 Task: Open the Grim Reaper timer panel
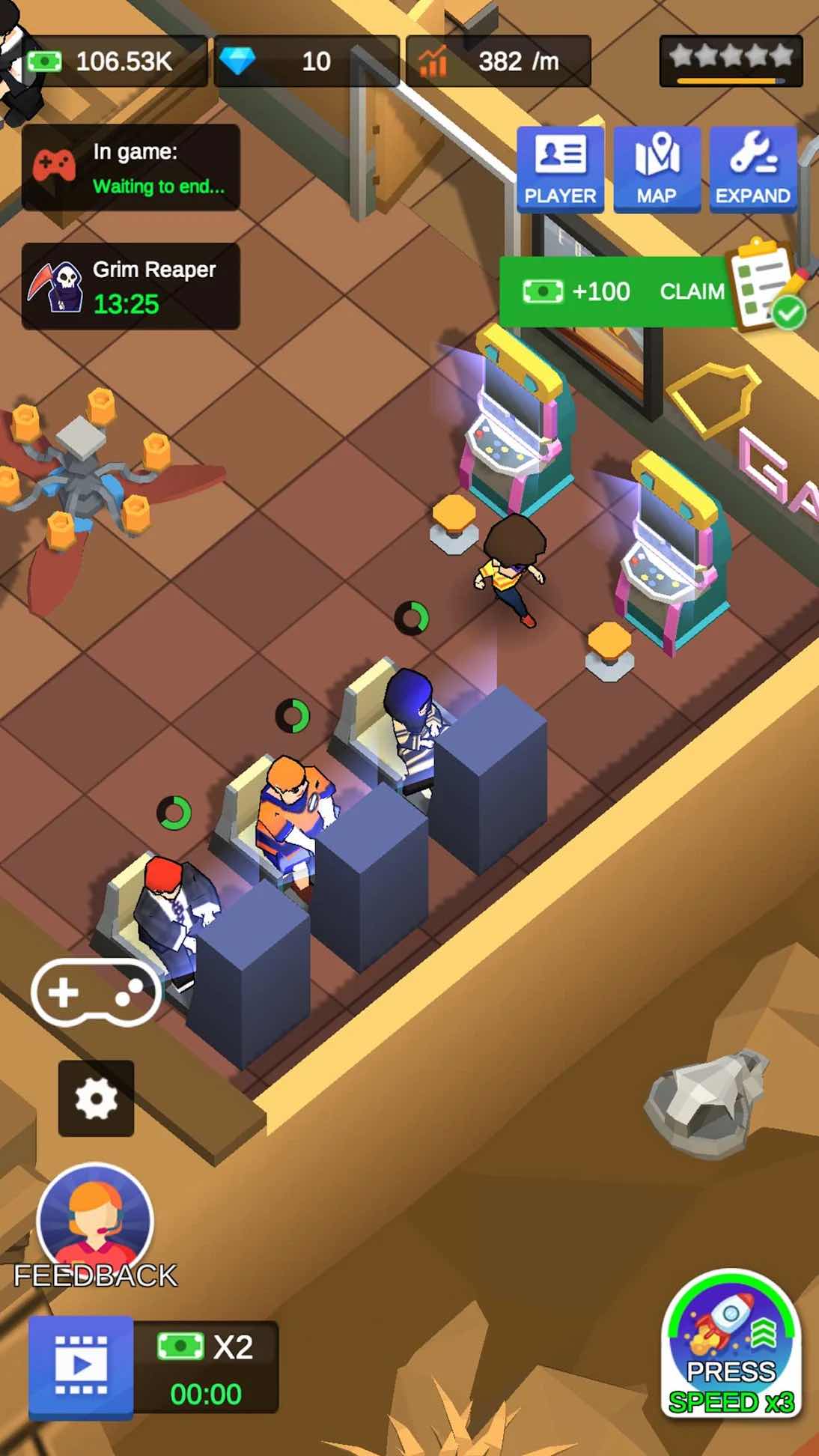[x=131, y=286]
